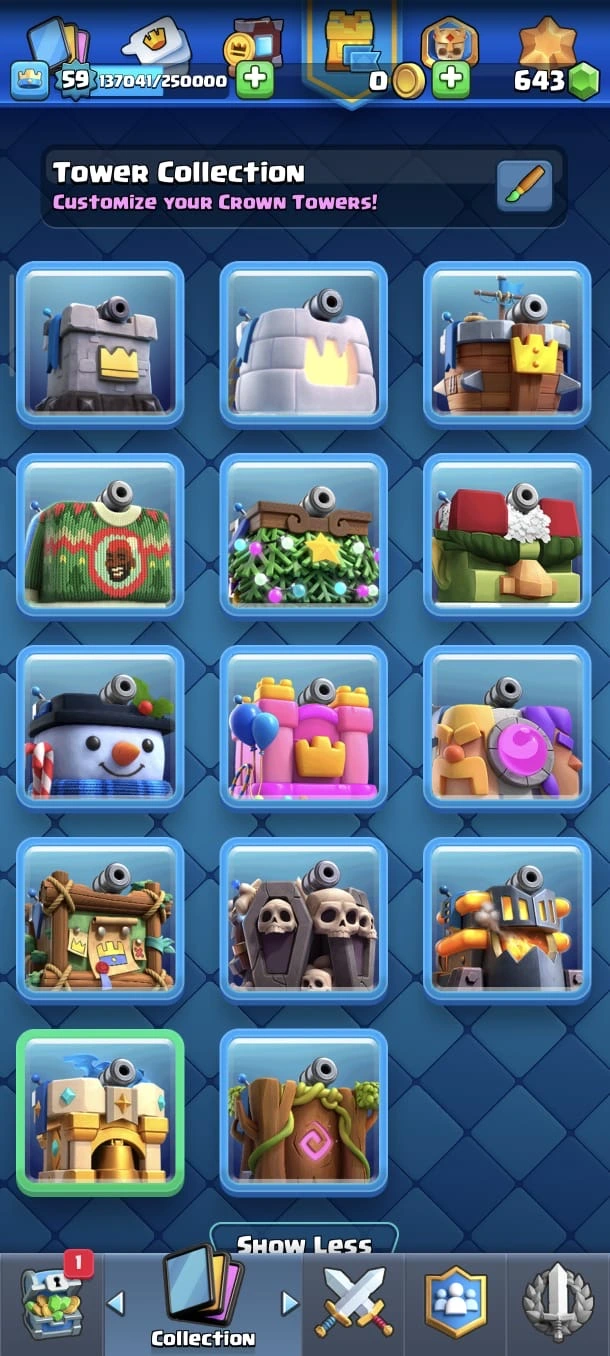Choose the lava furnace tower skin
The height and width of the screenshot is (1356, 610).
[507, 920]
